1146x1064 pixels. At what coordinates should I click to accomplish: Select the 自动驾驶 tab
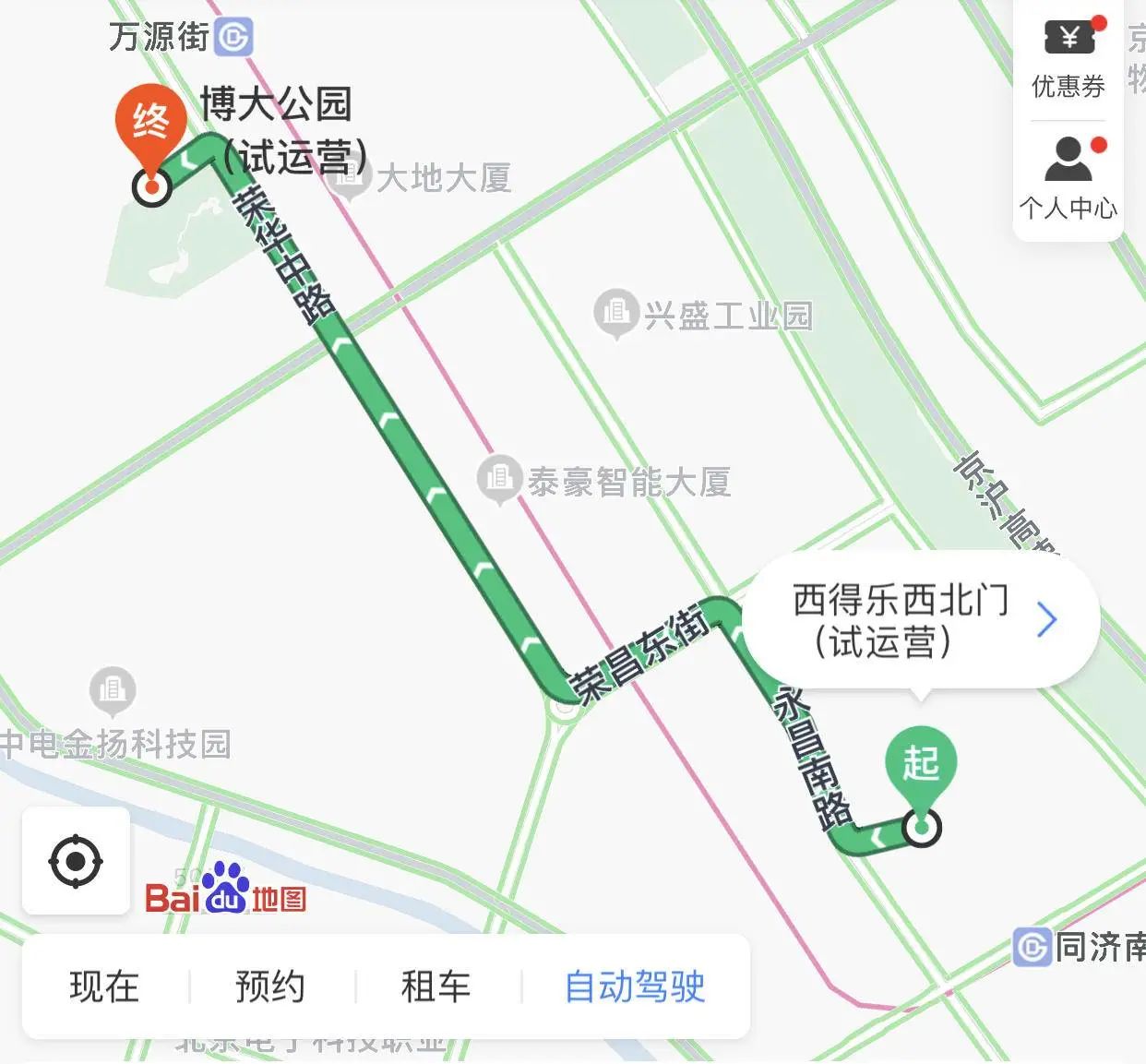[x=635, y=986]
